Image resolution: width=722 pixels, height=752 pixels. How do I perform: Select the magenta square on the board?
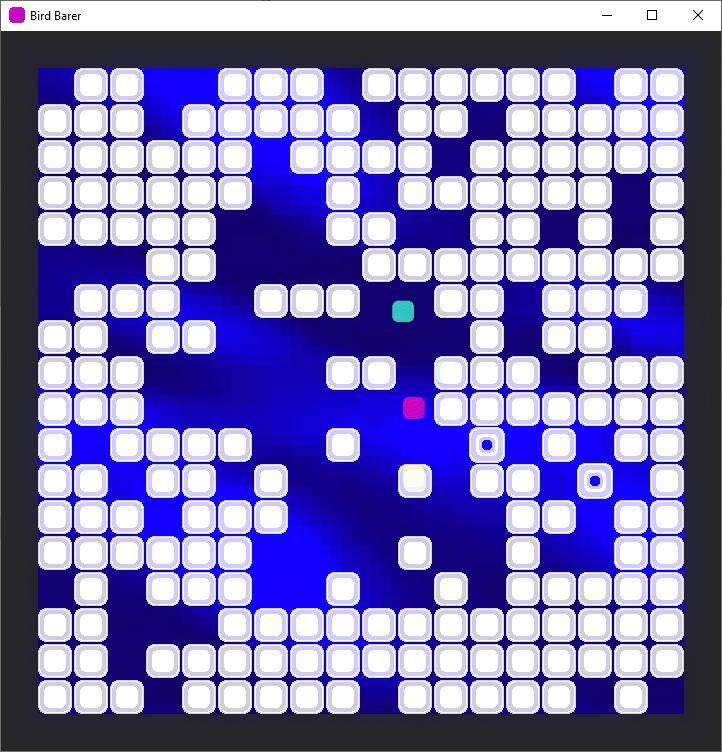[x=413, y=408]
